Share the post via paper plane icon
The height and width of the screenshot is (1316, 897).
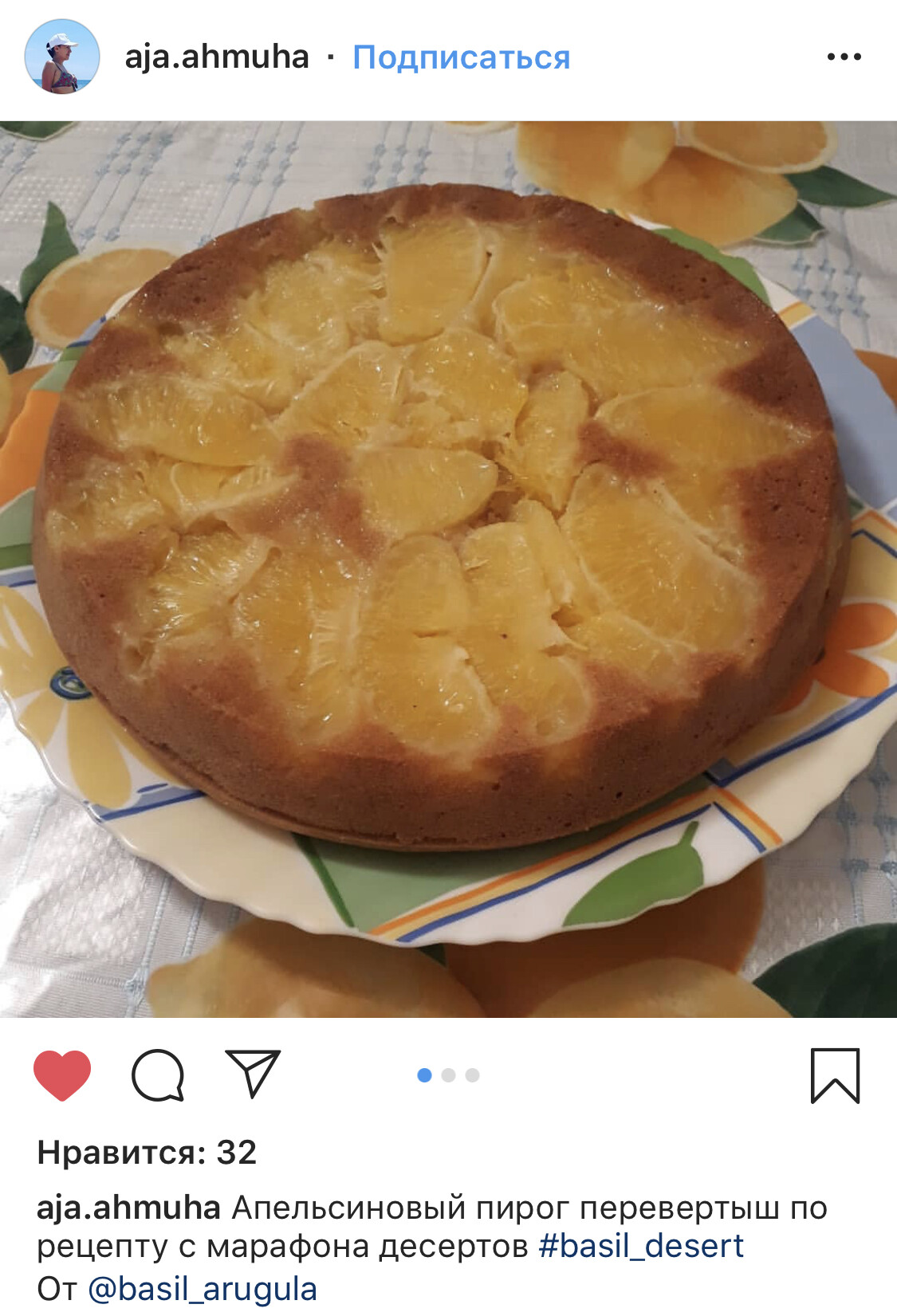pyautogui.click(x=253, y=1074)
